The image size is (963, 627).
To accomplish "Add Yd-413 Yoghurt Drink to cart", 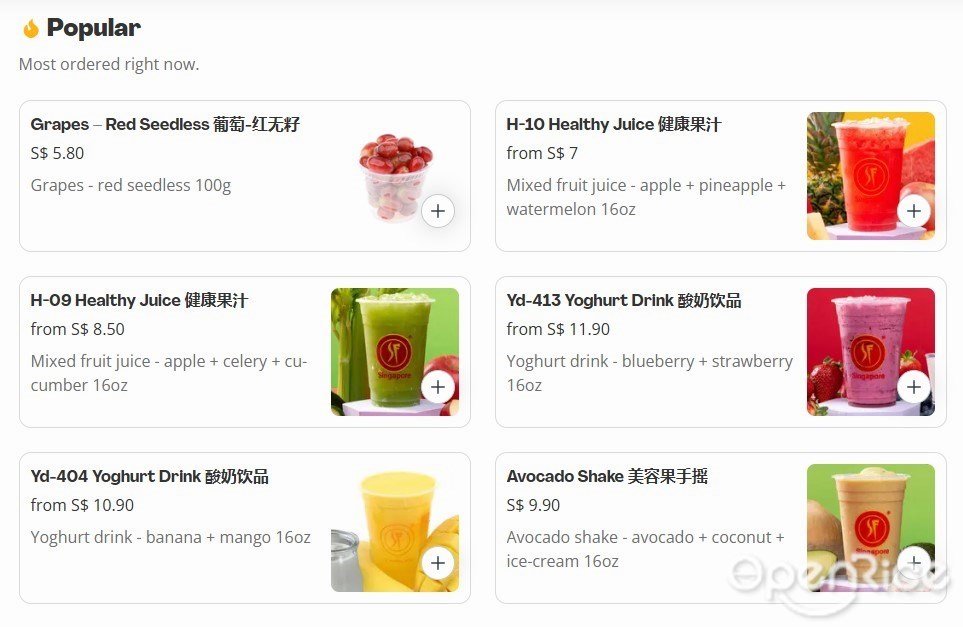I will coord(913,387).
